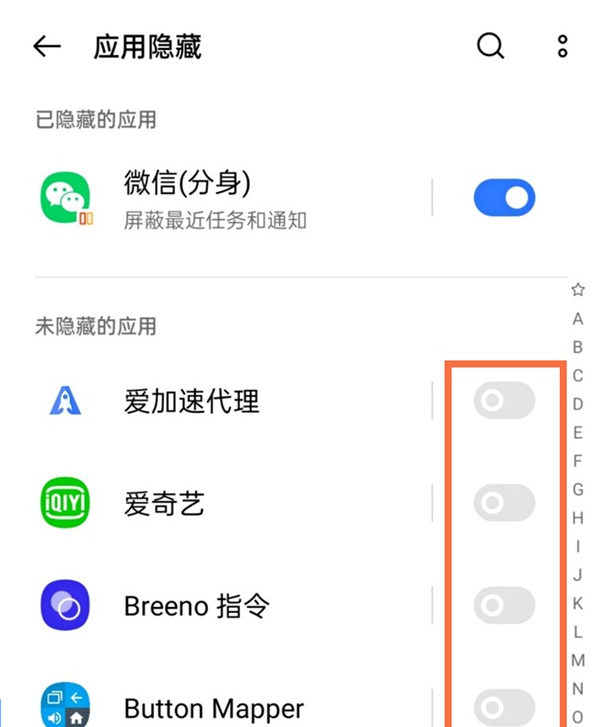Jump to letter M in index

point(578,660)
